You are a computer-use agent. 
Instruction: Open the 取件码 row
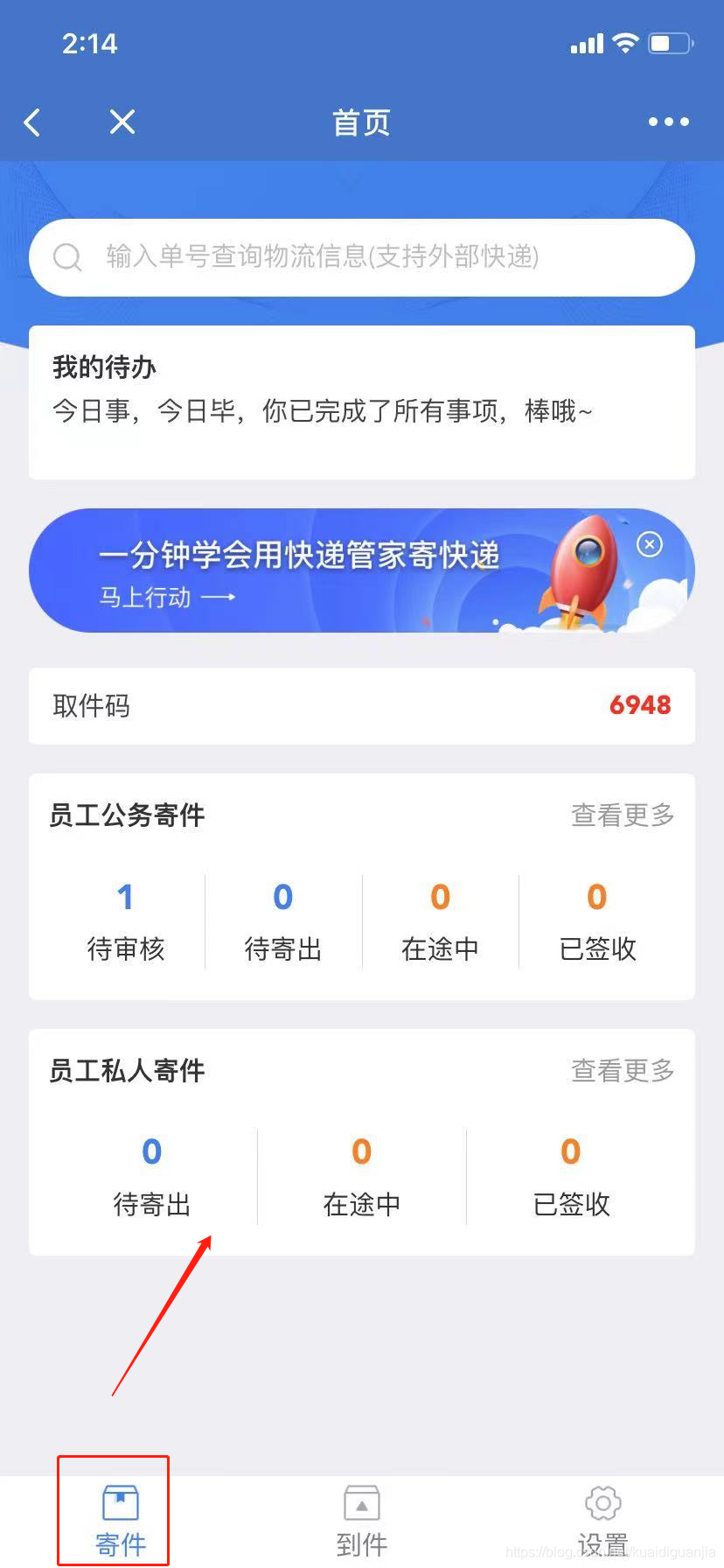coord(362,706)
